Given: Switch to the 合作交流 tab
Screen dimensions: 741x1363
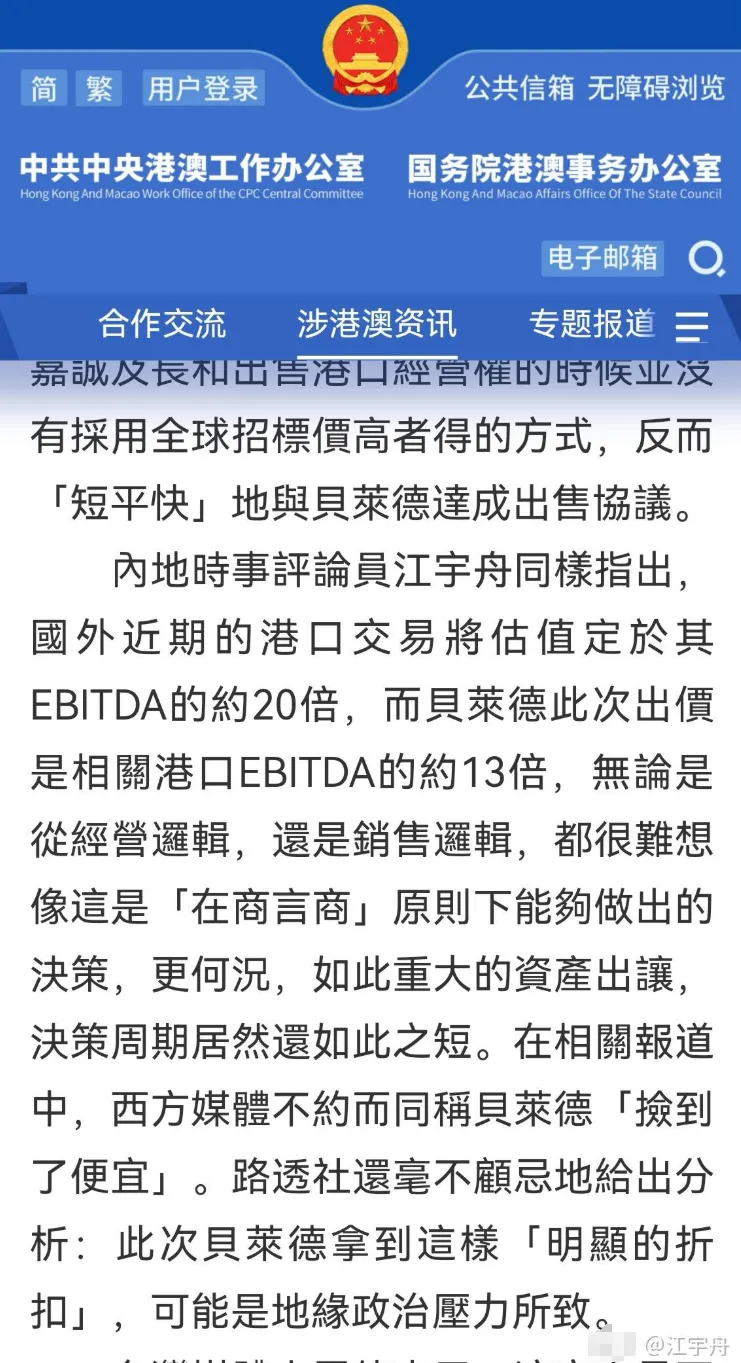Looking at the screenshot, I should 162,324.
